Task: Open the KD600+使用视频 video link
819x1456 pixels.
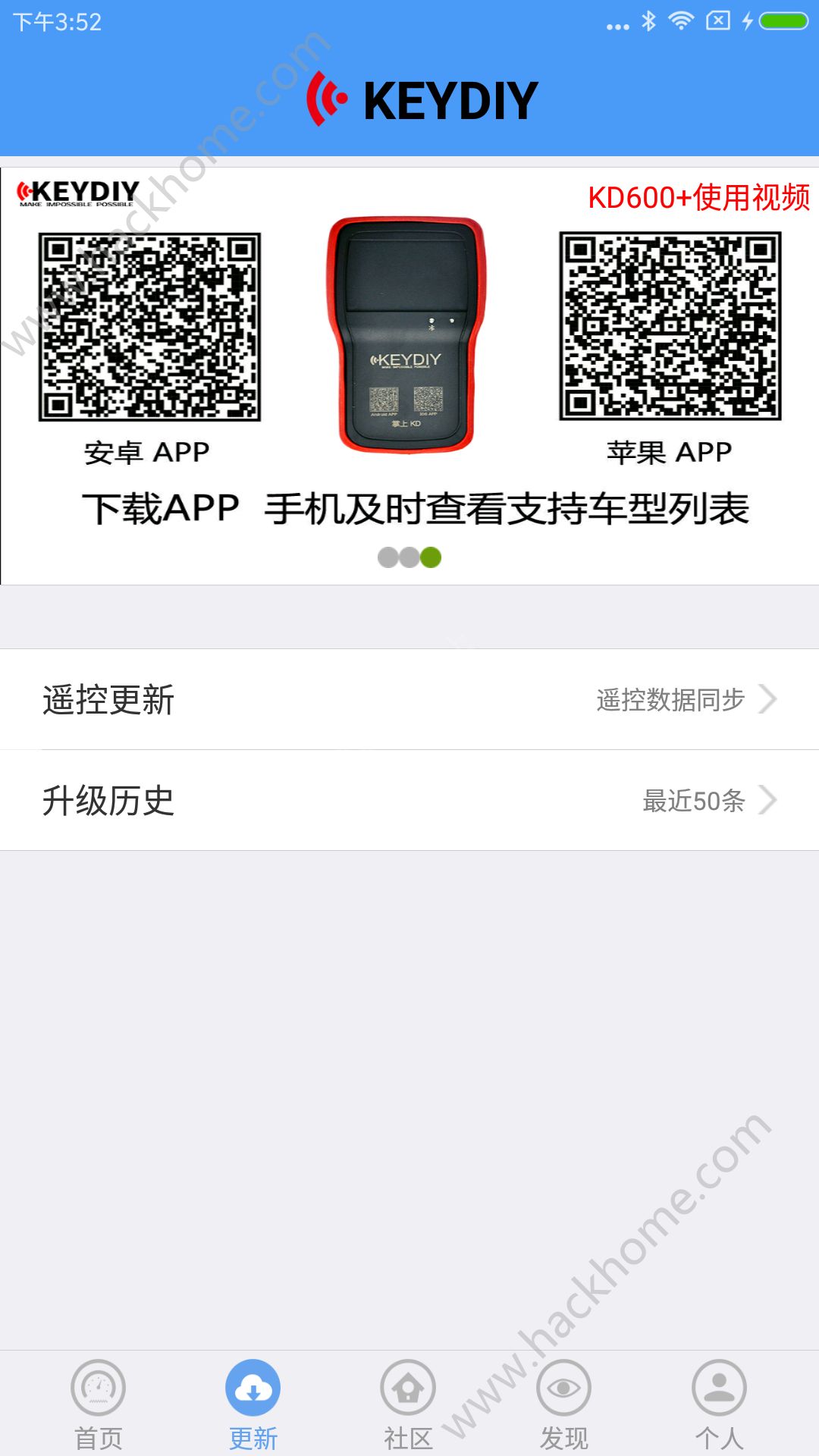Action: click(x=698, y=196)
